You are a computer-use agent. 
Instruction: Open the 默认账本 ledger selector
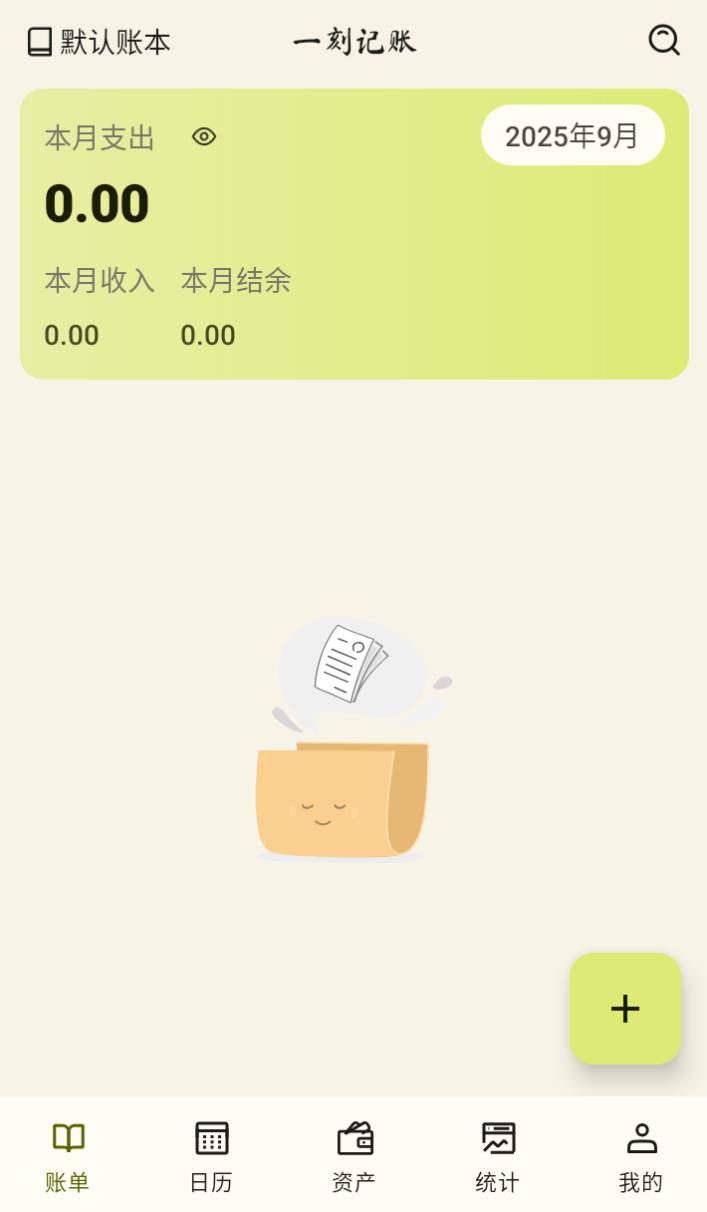point(99,42)
